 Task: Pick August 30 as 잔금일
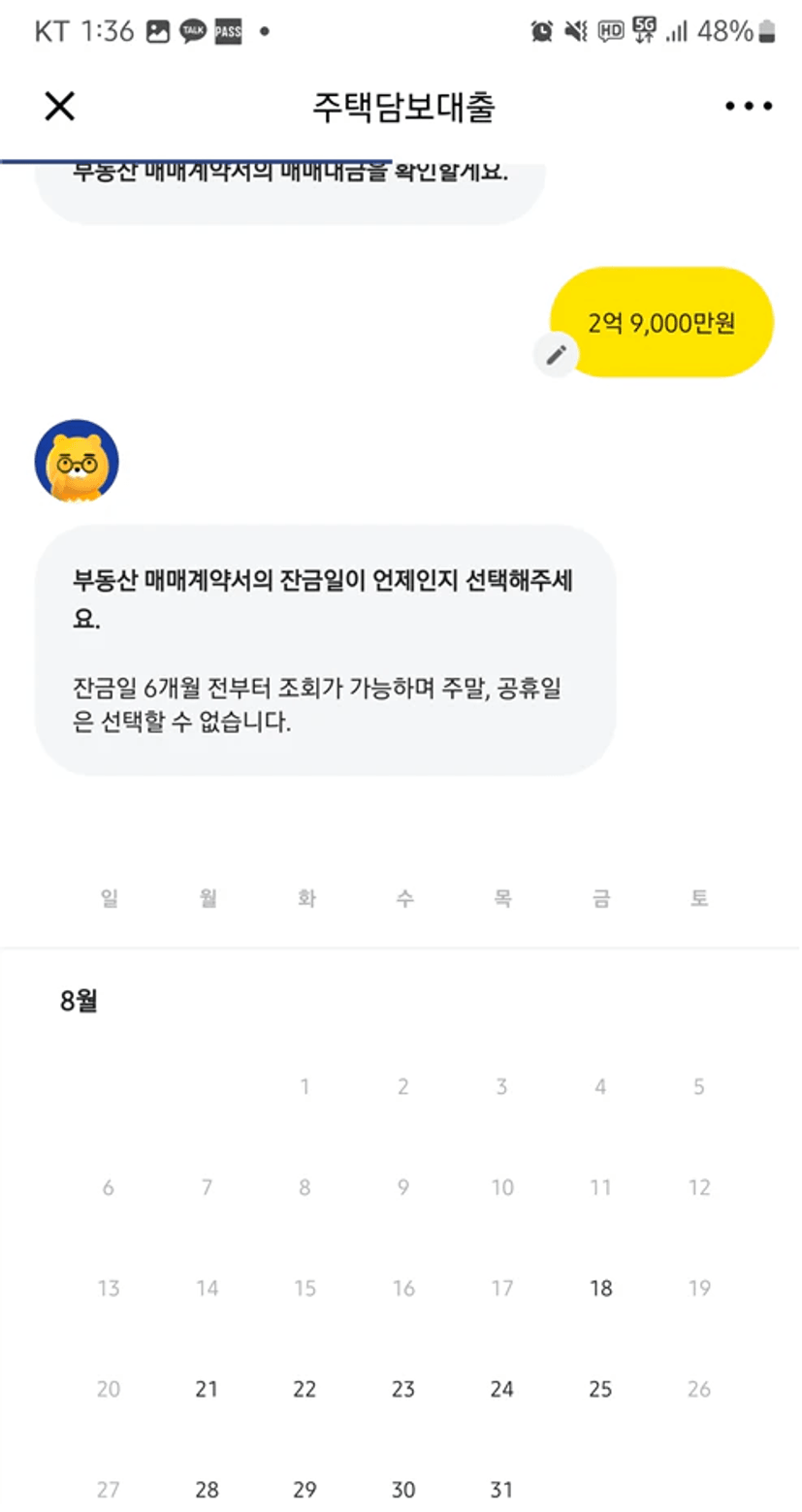pyautogui.click(x=403, y=1489)
